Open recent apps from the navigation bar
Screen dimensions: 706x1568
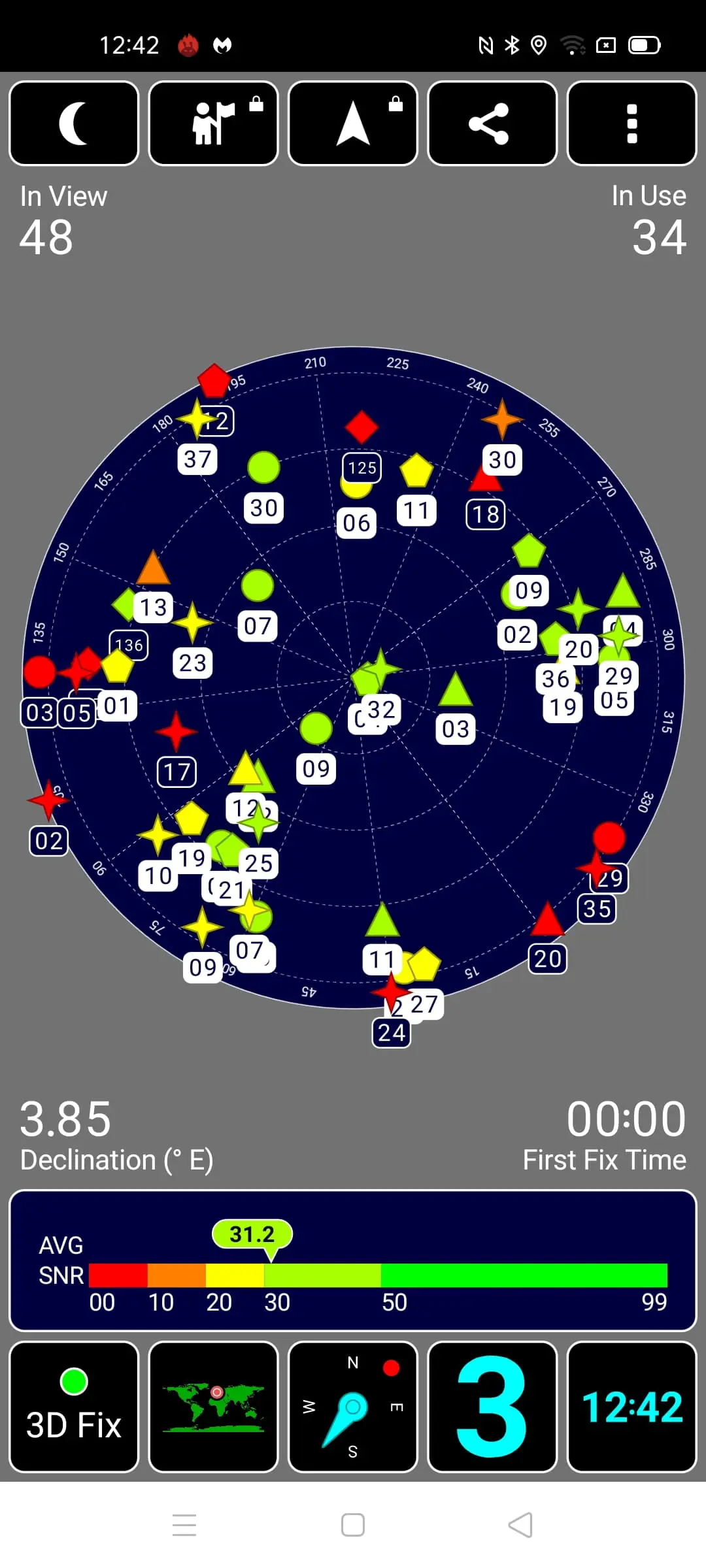pos(184,1525)
